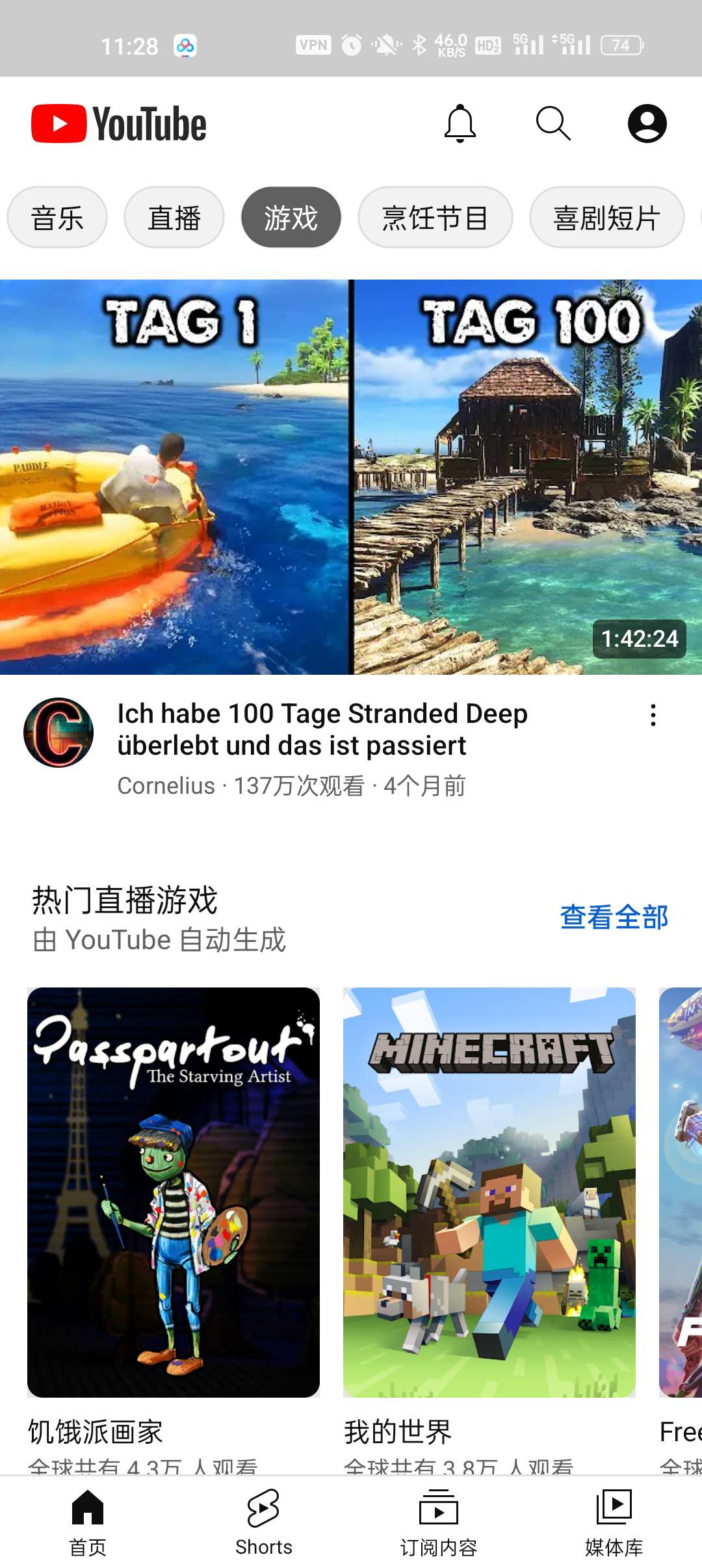Select the 直播 chip
Screen dimensions: 702x1568
point(174,218)
